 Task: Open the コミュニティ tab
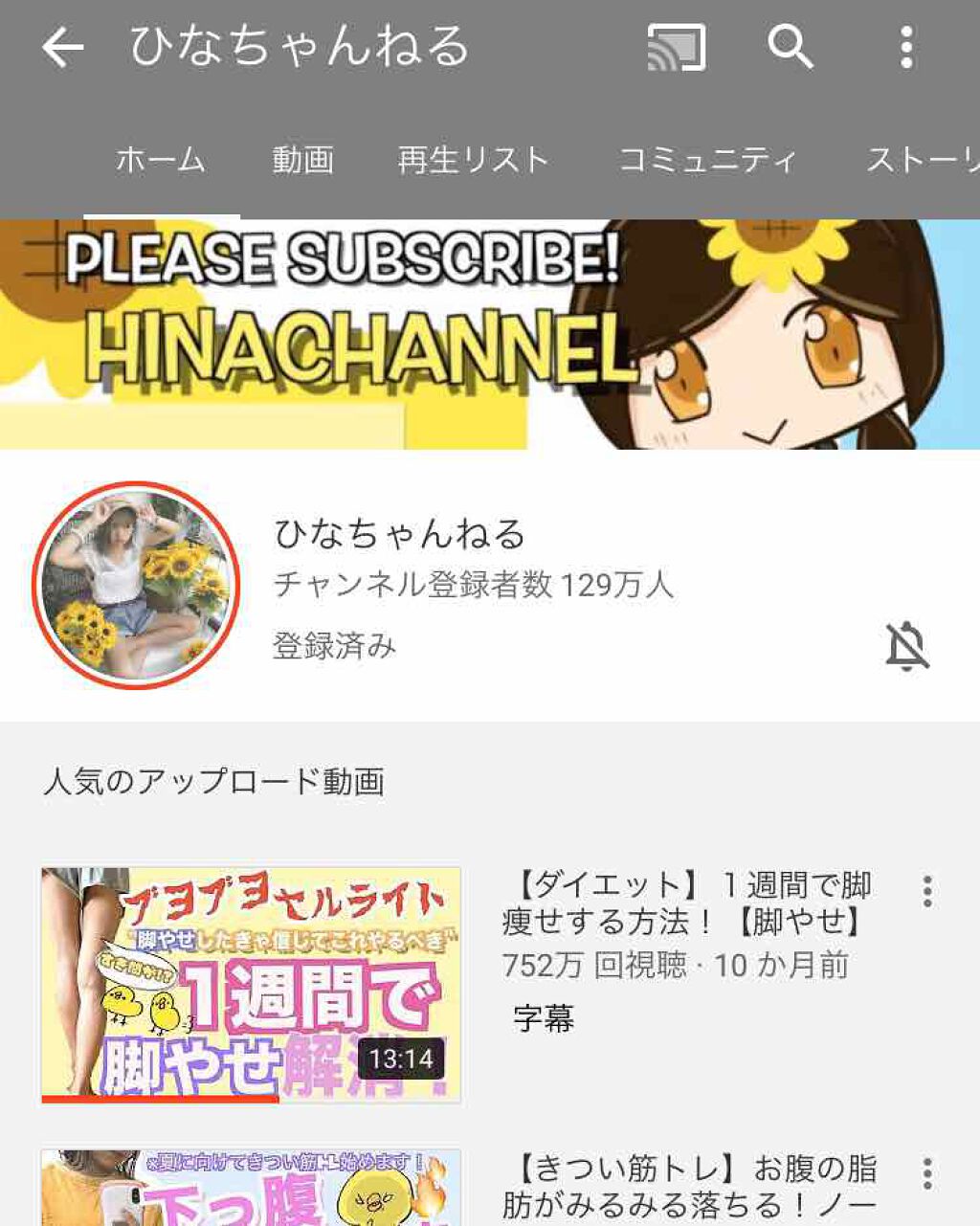pyautogui.click(x=709, y=159)
